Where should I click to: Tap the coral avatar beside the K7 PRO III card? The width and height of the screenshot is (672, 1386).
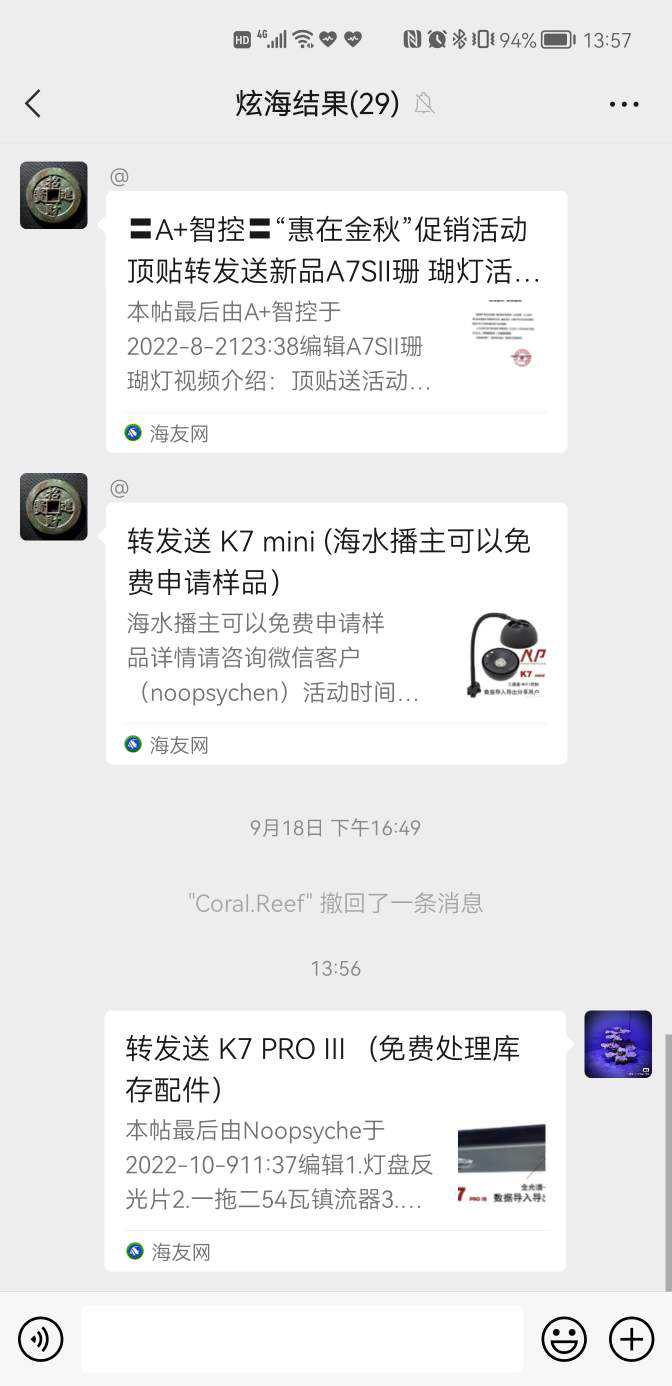[x=618, y=1044]
